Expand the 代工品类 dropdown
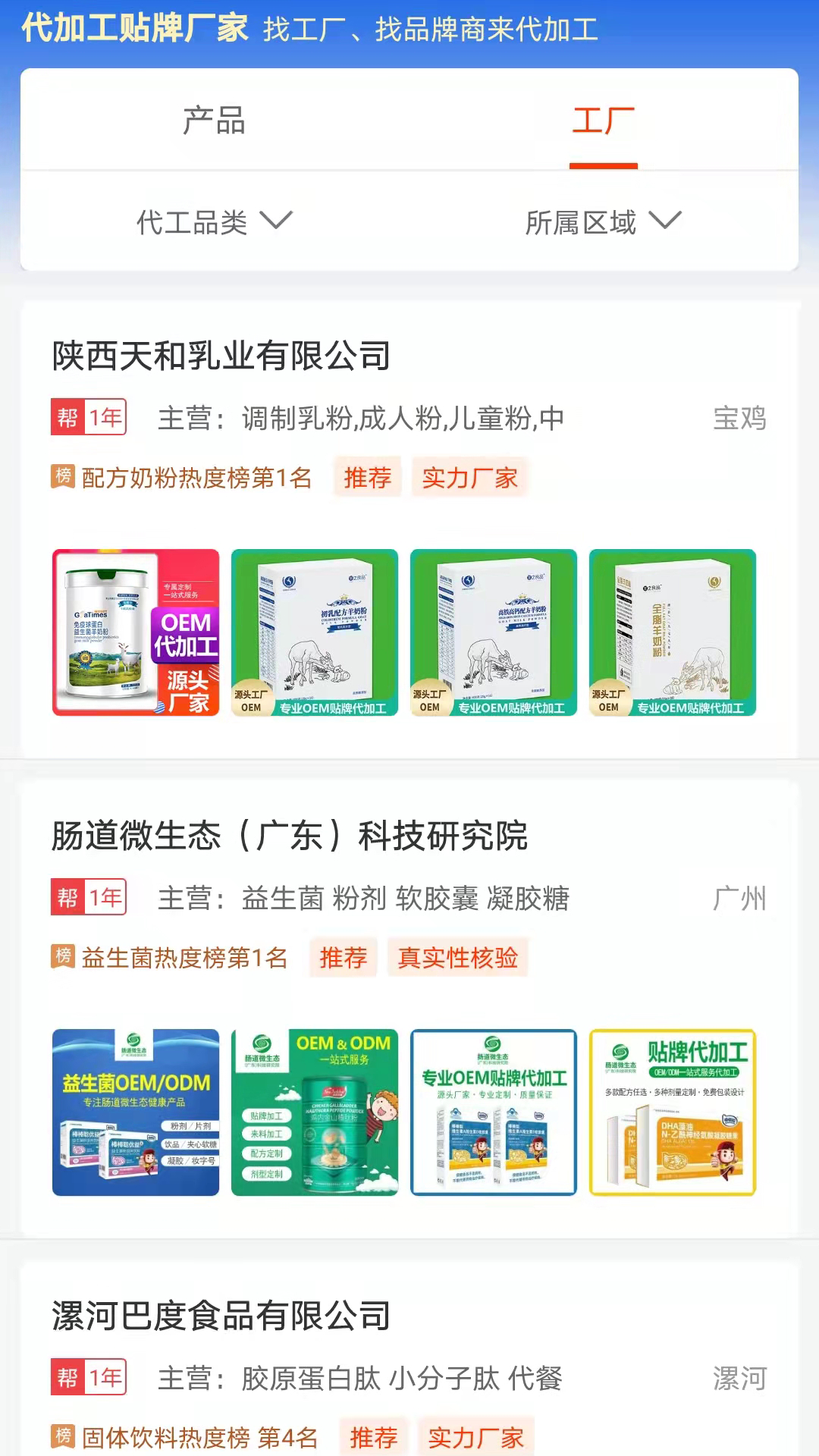Image resolution: width=819 pixels, height=1456 pixels. [x=215, y=221]
